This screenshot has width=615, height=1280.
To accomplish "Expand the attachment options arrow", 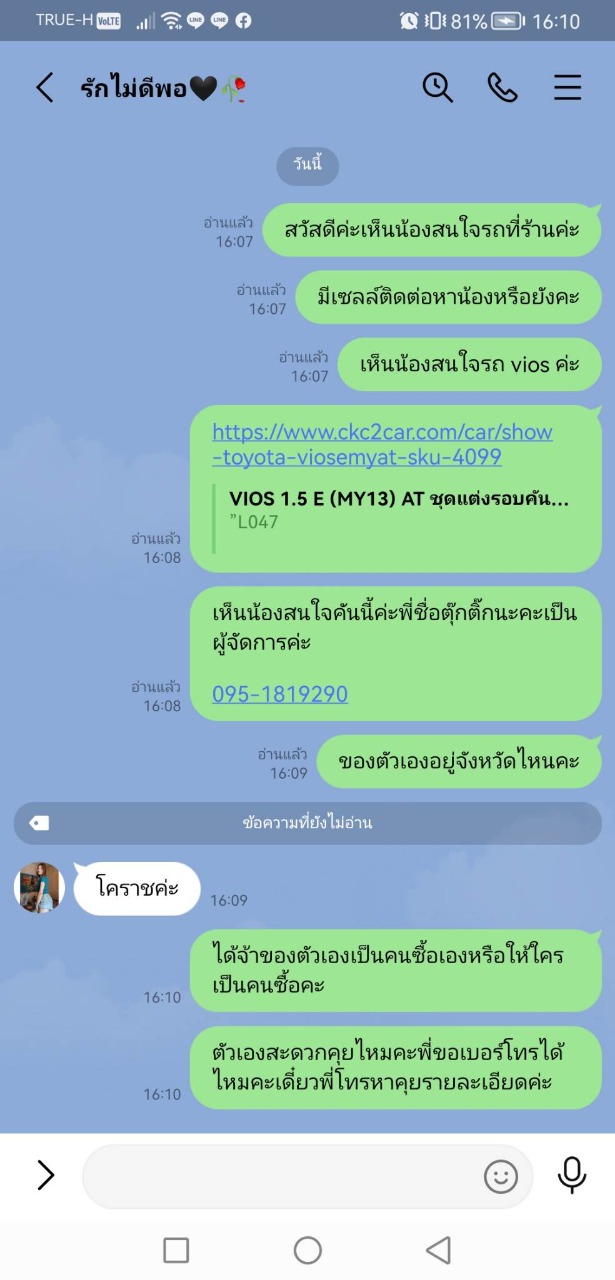I will pyautogui.click(x=45, y=1175).
